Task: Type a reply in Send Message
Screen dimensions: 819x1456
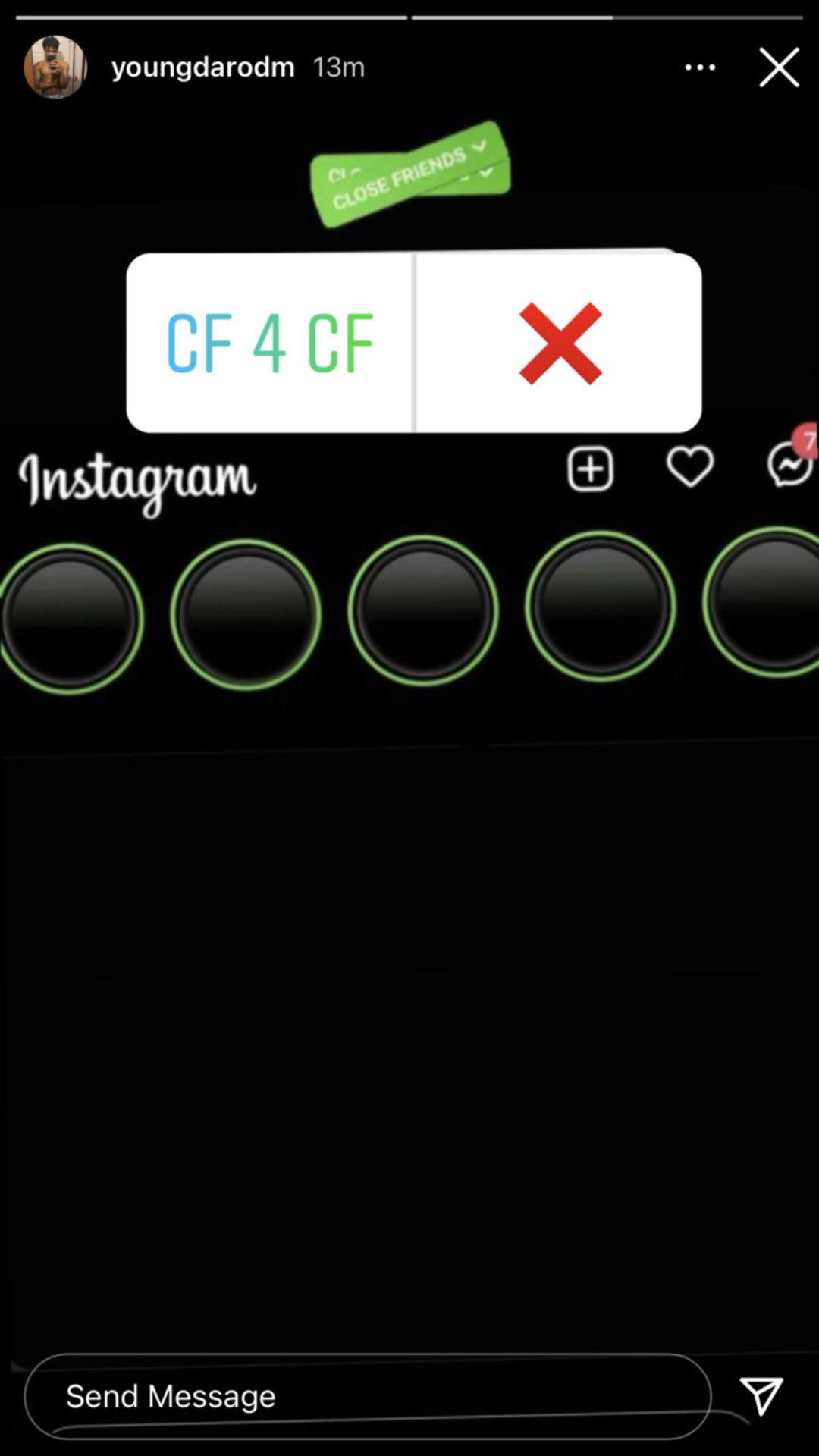Action: click(x=367, y=1396)
